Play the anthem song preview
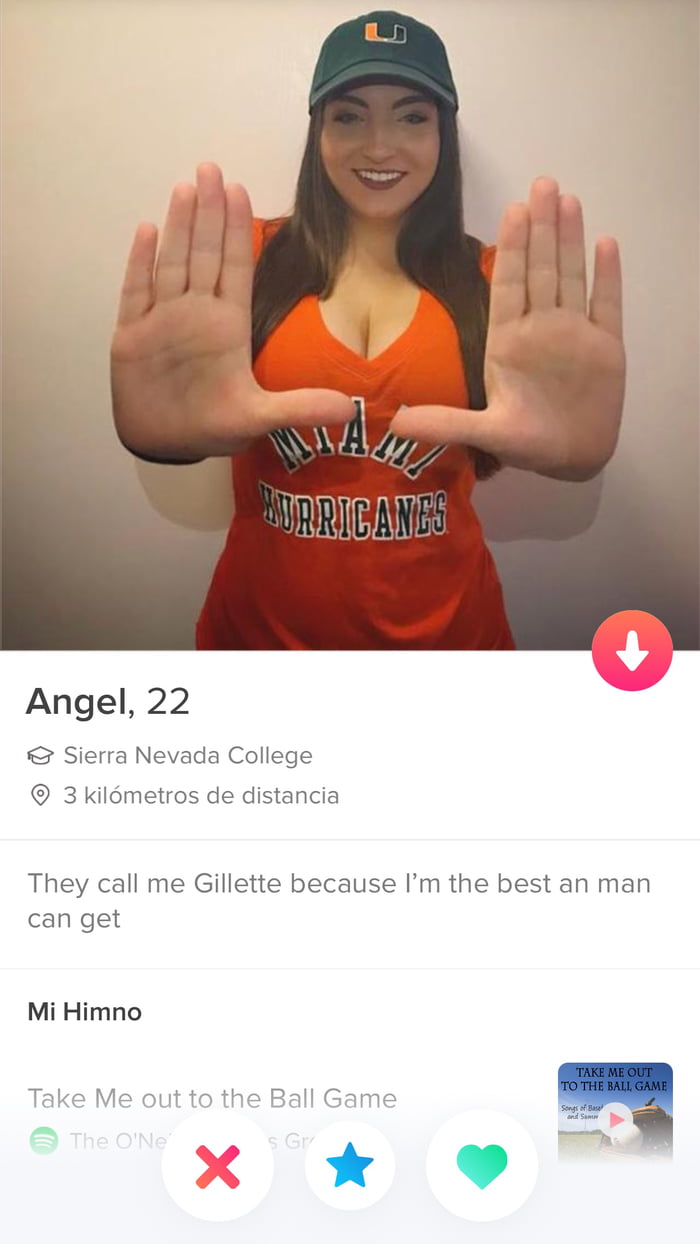 [616, 1119]
